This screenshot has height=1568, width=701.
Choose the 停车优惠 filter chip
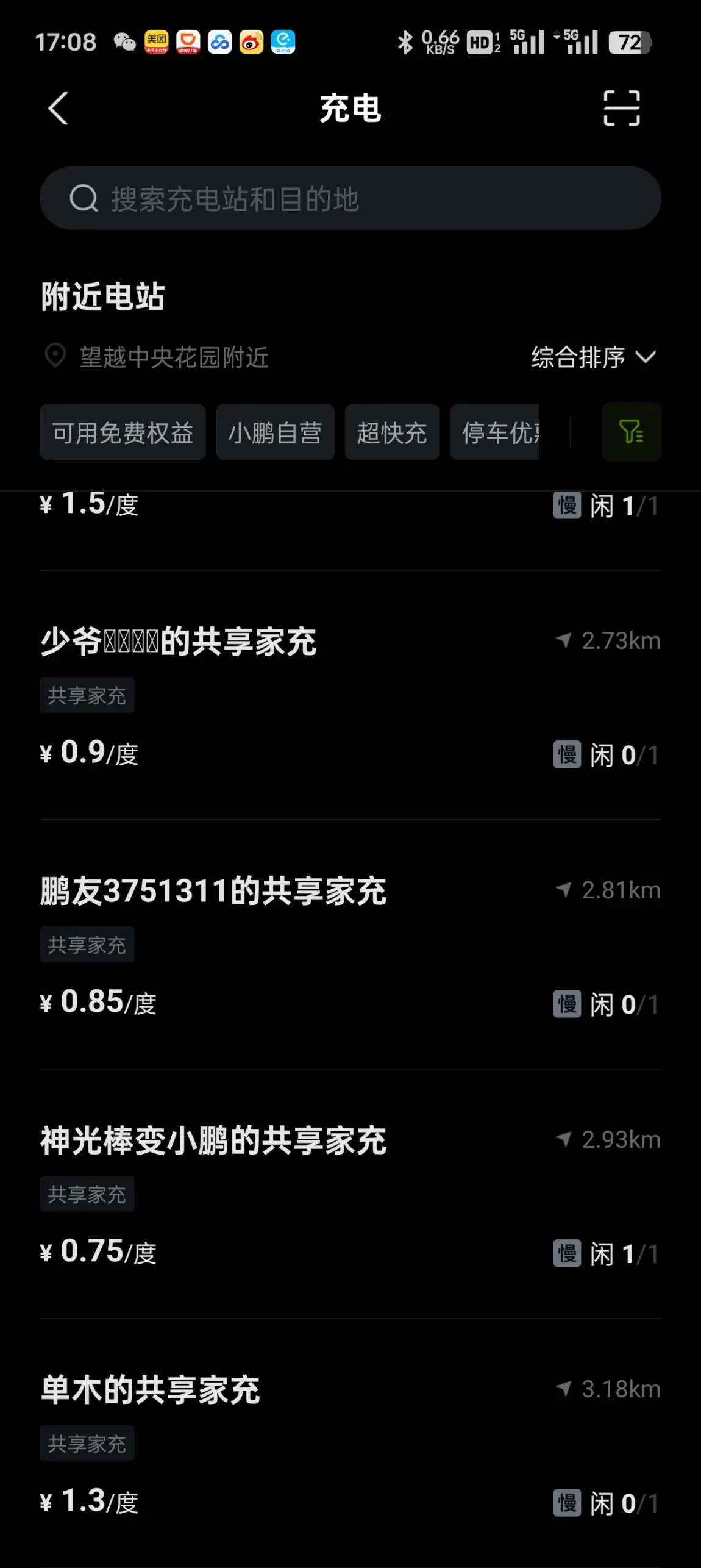tap(495, 432)
